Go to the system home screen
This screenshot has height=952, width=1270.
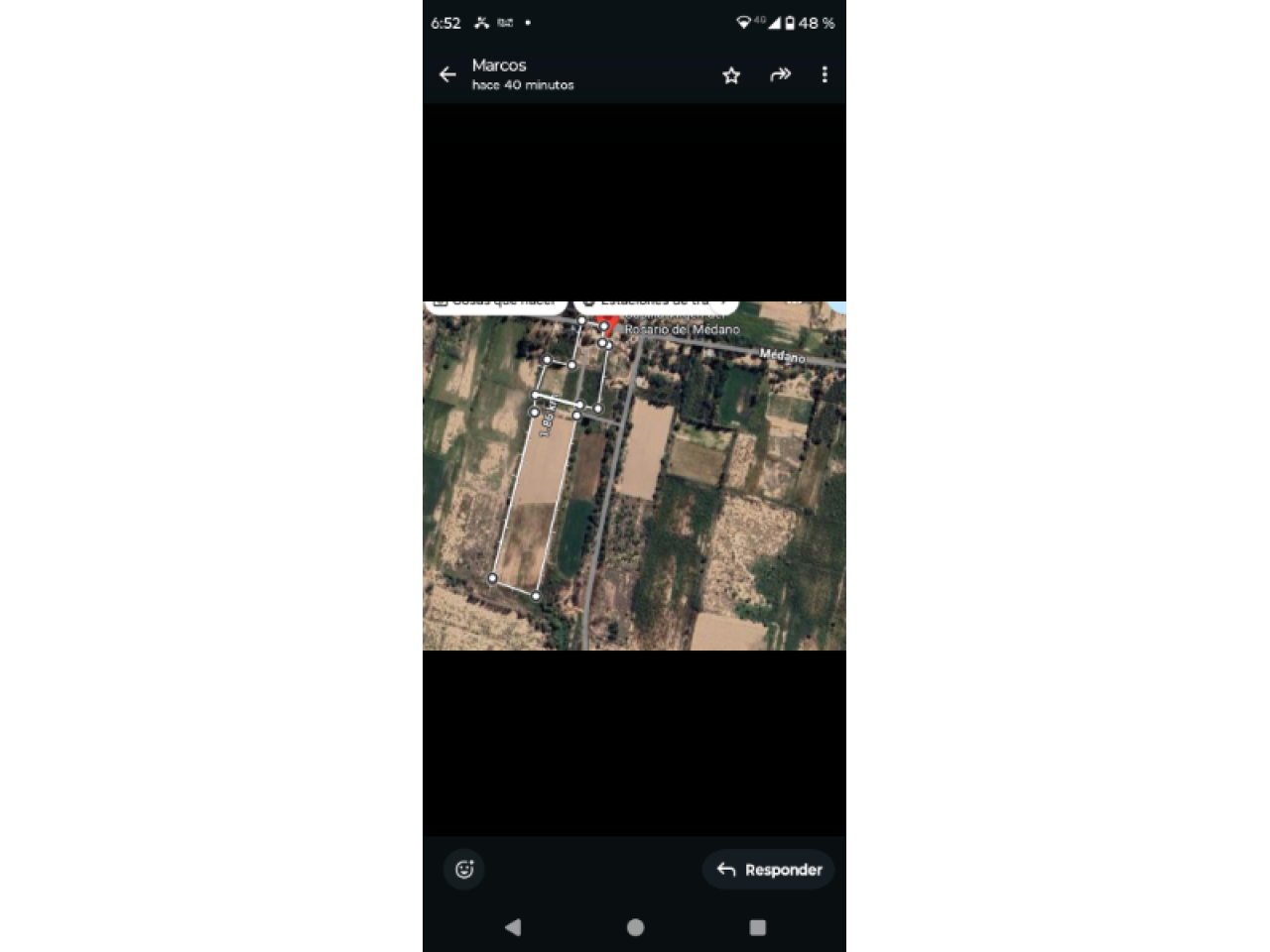coord(635,927)
